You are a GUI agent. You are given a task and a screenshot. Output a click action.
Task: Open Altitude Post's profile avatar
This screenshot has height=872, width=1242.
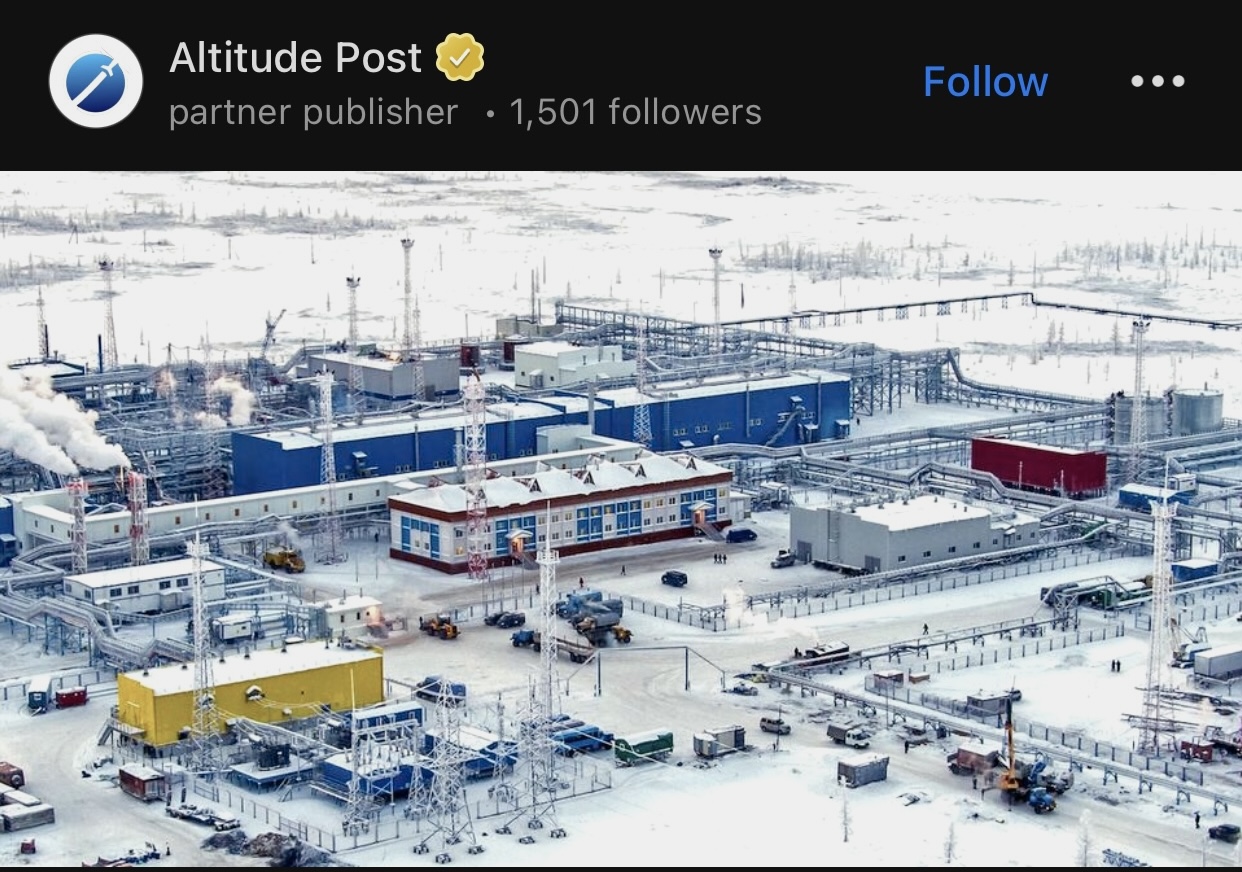pyautogui.click(x=96, y=82)
